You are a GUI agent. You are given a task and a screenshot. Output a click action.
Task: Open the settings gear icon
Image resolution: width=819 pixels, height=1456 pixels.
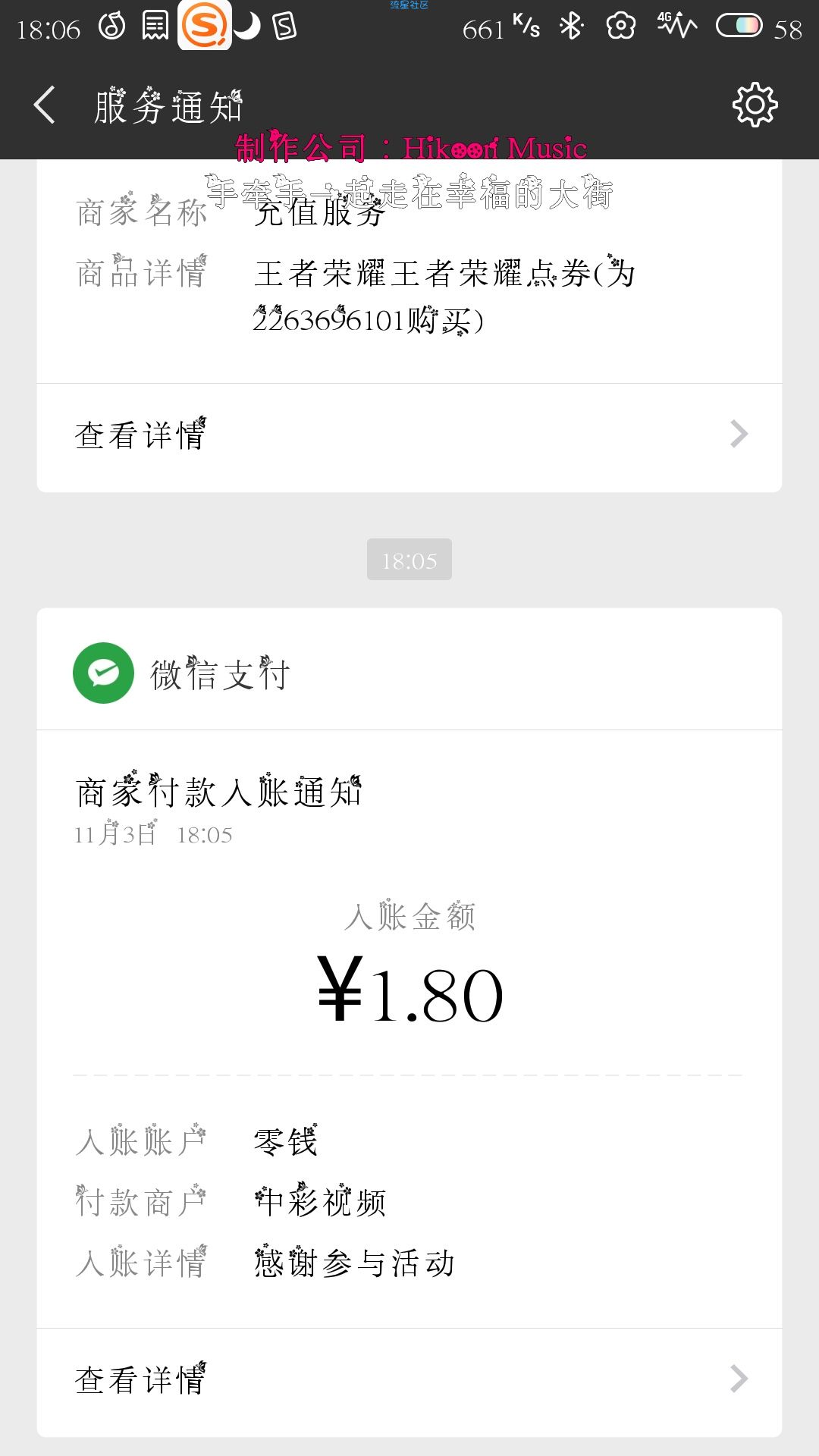coord(755,105)
